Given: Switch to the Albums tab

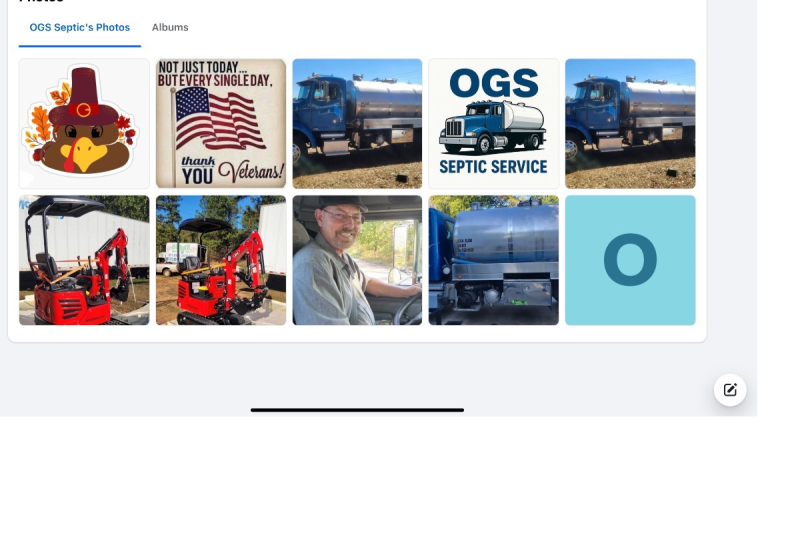Looking at the screenshot, I should (170, 28).
